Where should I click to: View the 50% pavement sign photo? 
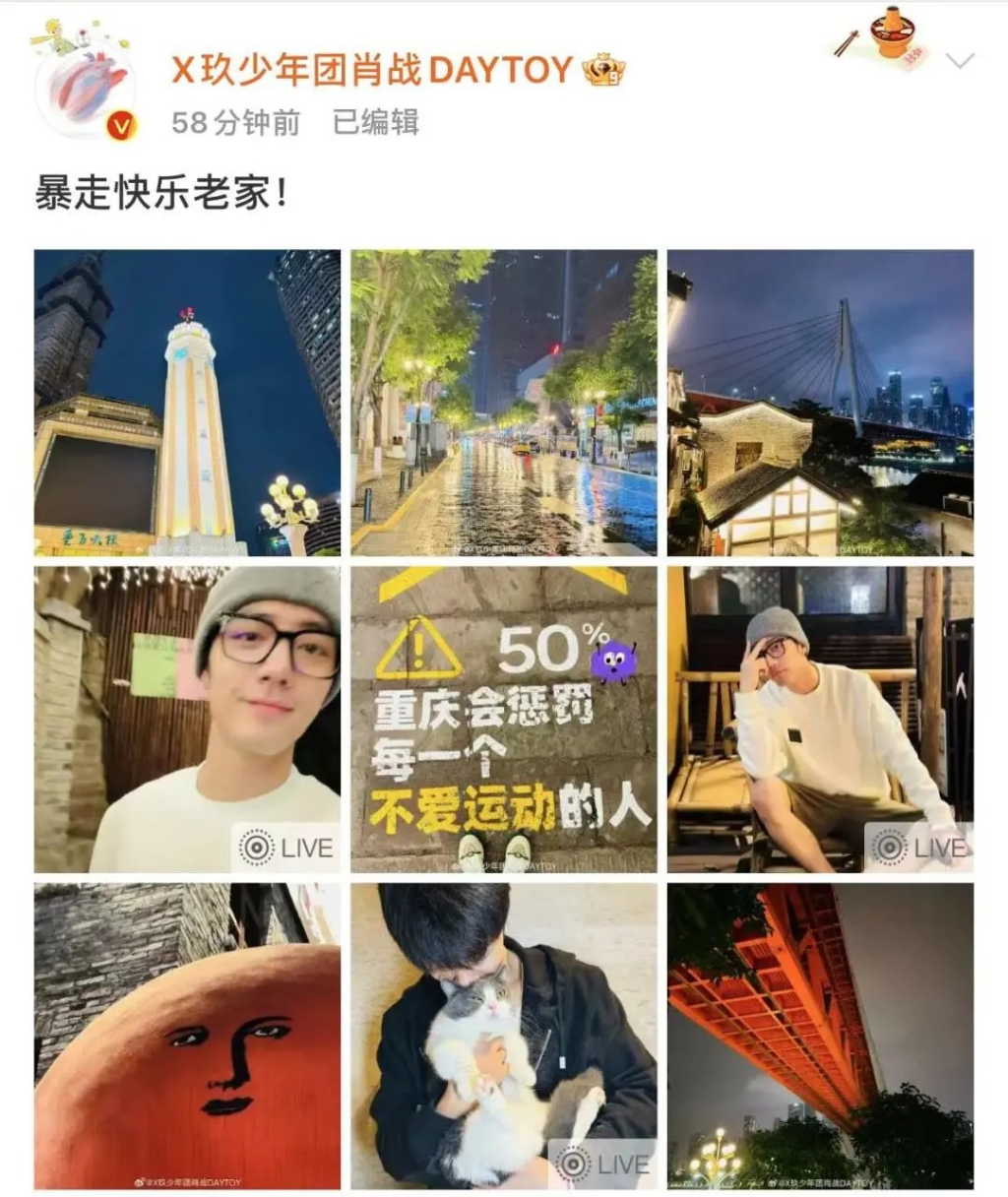click(504, 719)
